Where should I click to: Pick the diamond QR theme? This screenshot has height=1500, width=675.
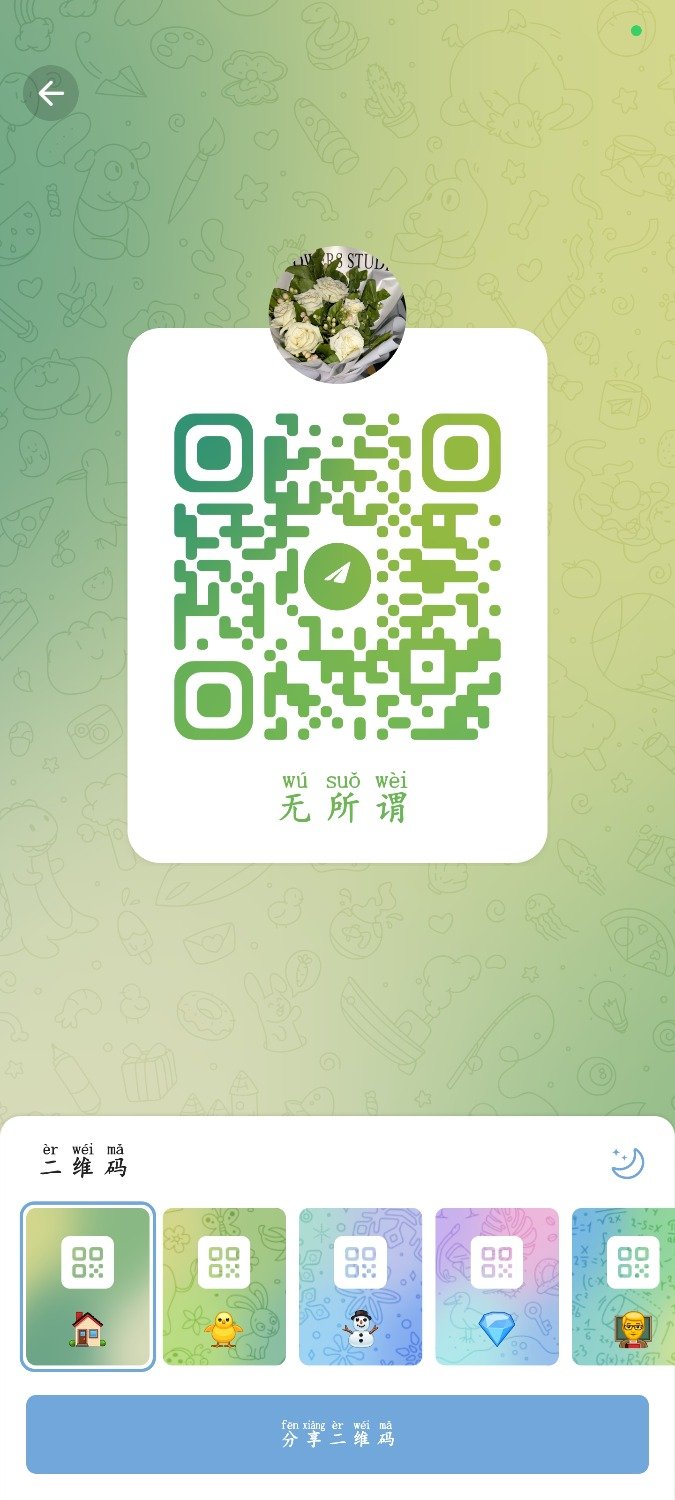[x=496, y=1286]
